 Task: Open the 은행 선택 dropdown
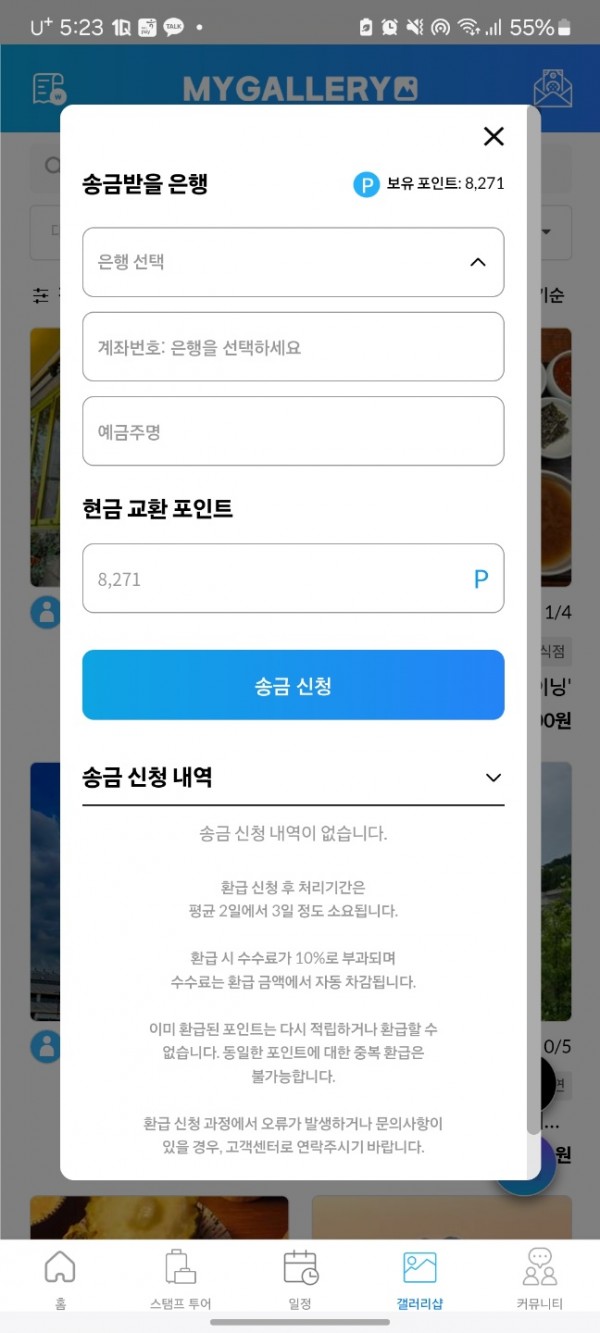pos(292,262)
